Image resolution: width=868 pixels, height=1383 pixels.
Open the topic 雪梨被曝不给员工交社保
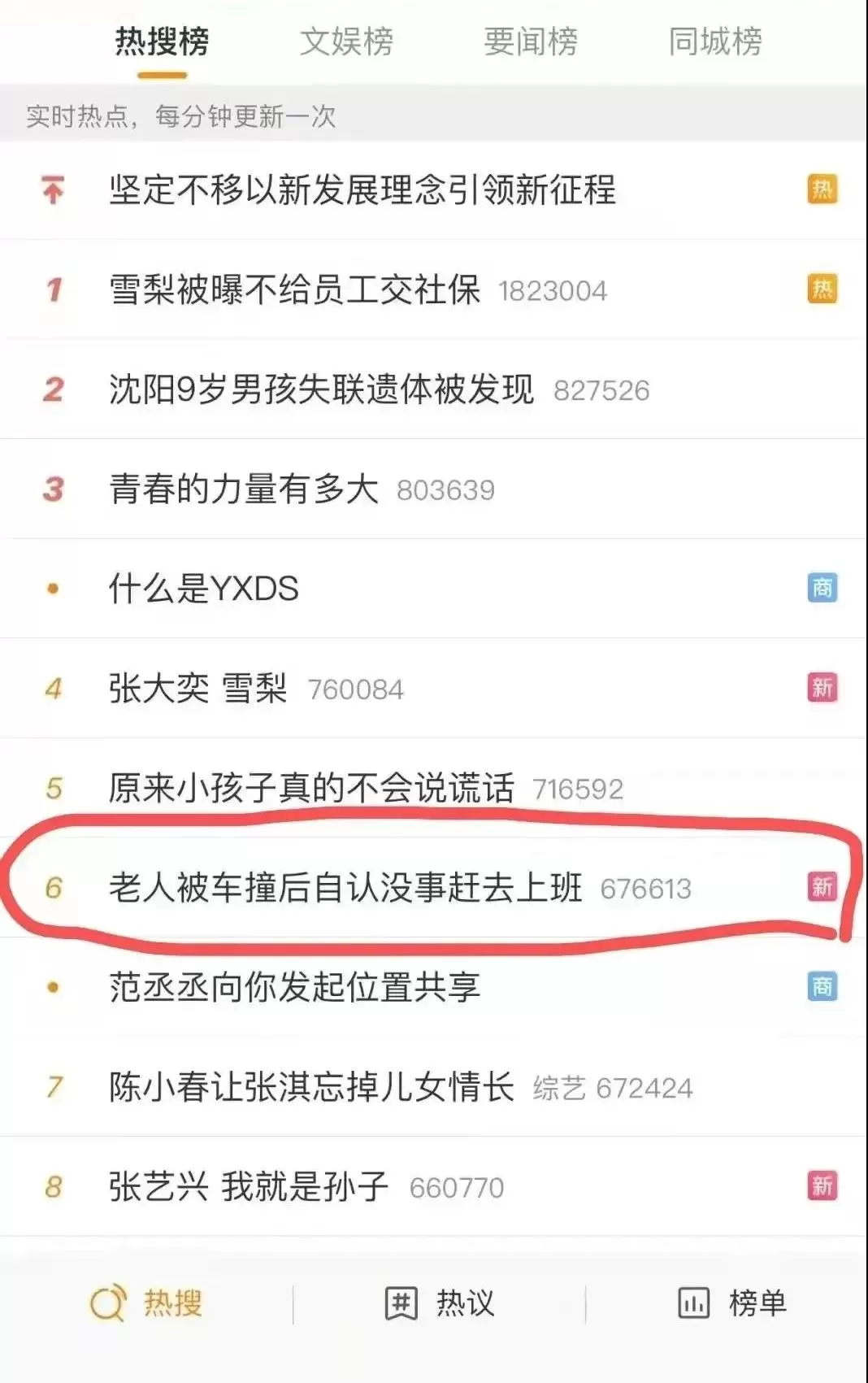294,290
